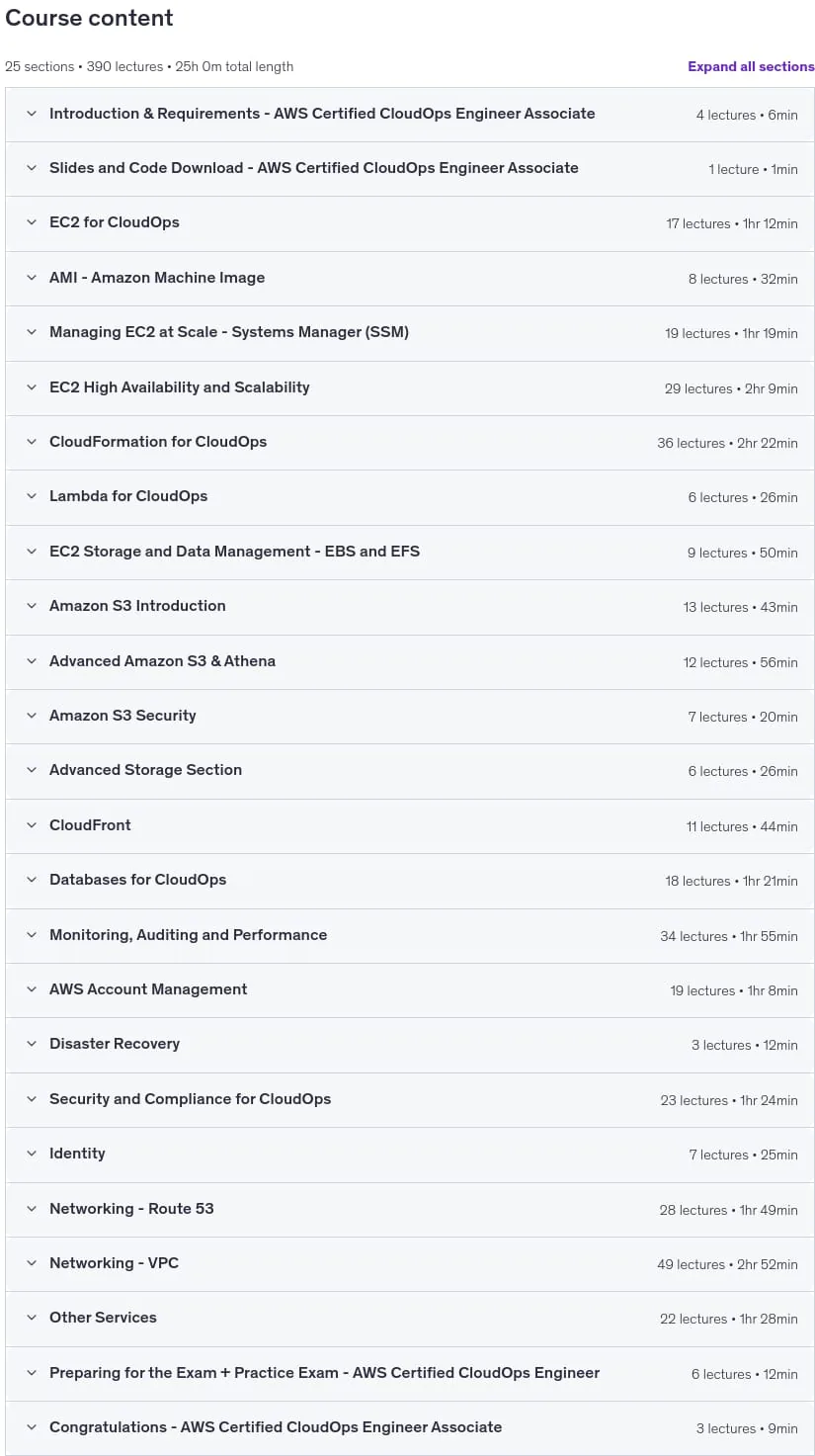Expand the CloudFront section
Image resolution: width=815 pixels, height=1456 pixels.
(x=410, y=826)
